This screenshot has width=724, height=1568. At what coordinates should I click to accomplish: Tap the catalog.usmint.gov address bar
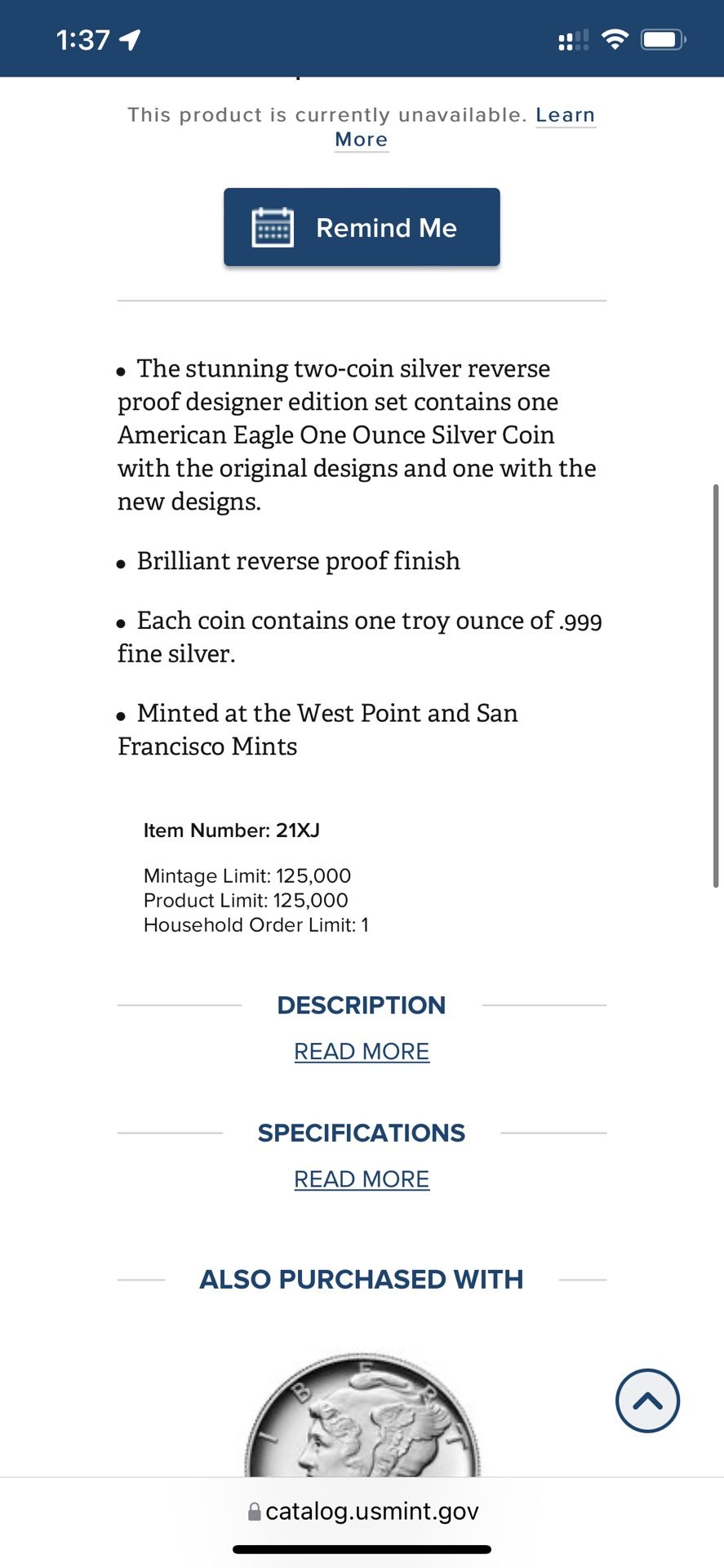tap(362, 1511)
